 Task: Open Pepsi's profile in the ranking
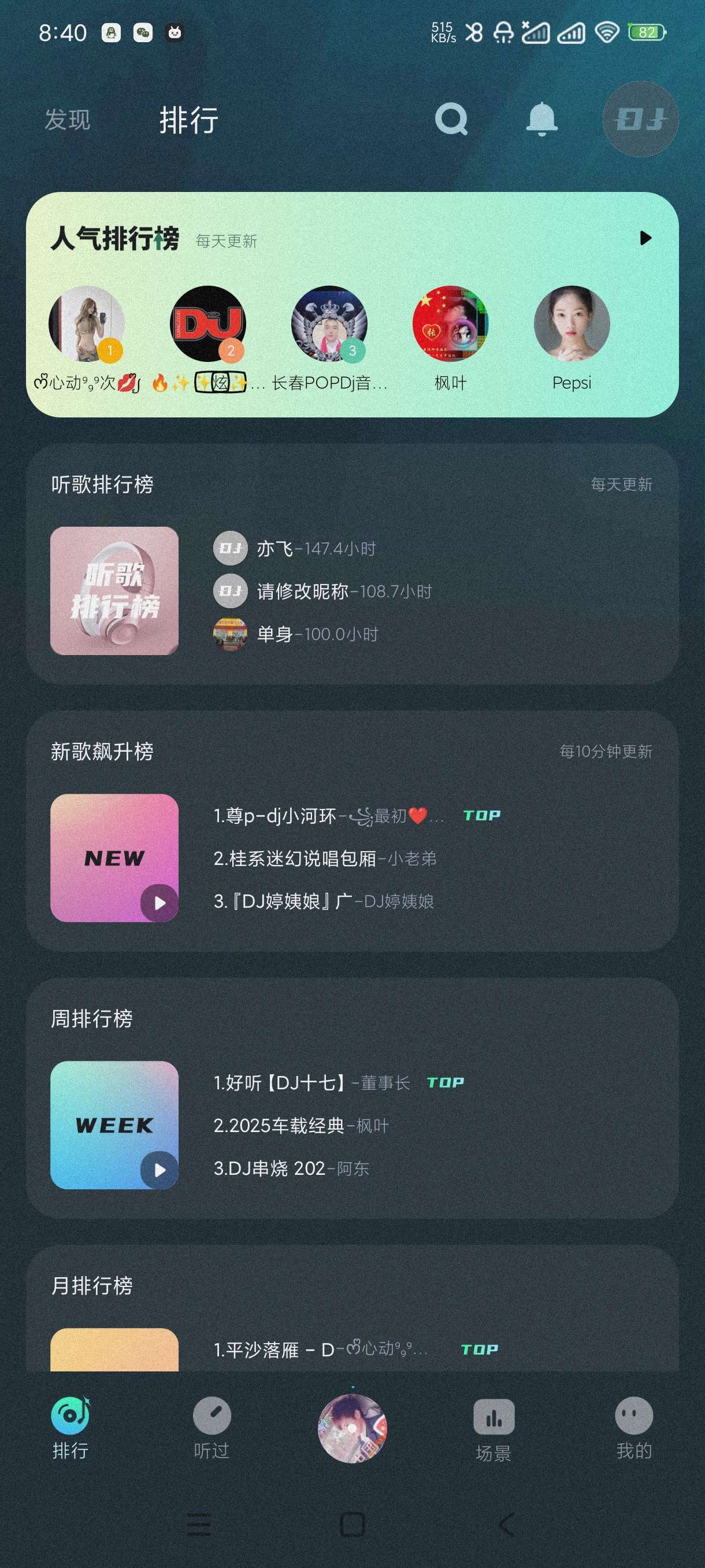(571, 324)
